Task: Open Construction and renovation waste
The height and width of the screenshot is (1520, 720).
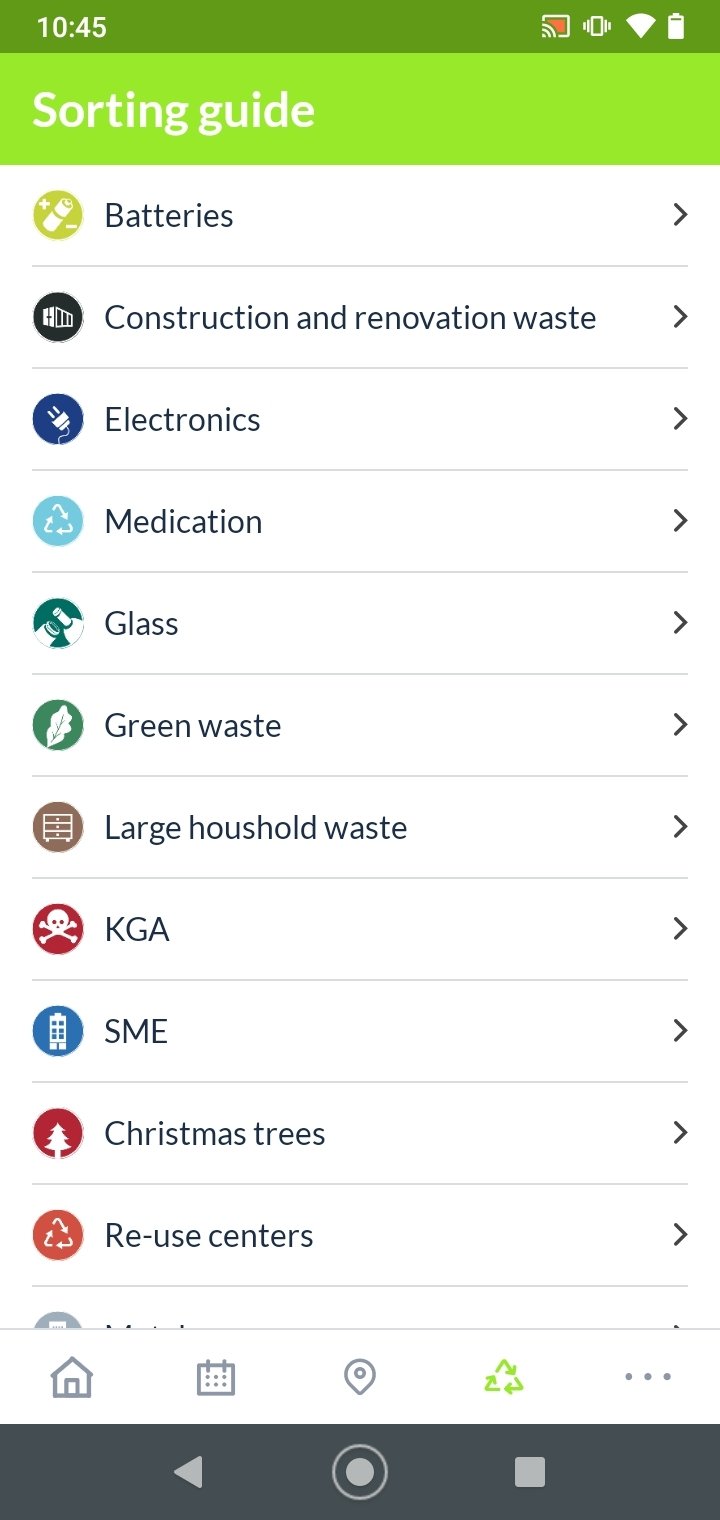Action: pos(360,317)
